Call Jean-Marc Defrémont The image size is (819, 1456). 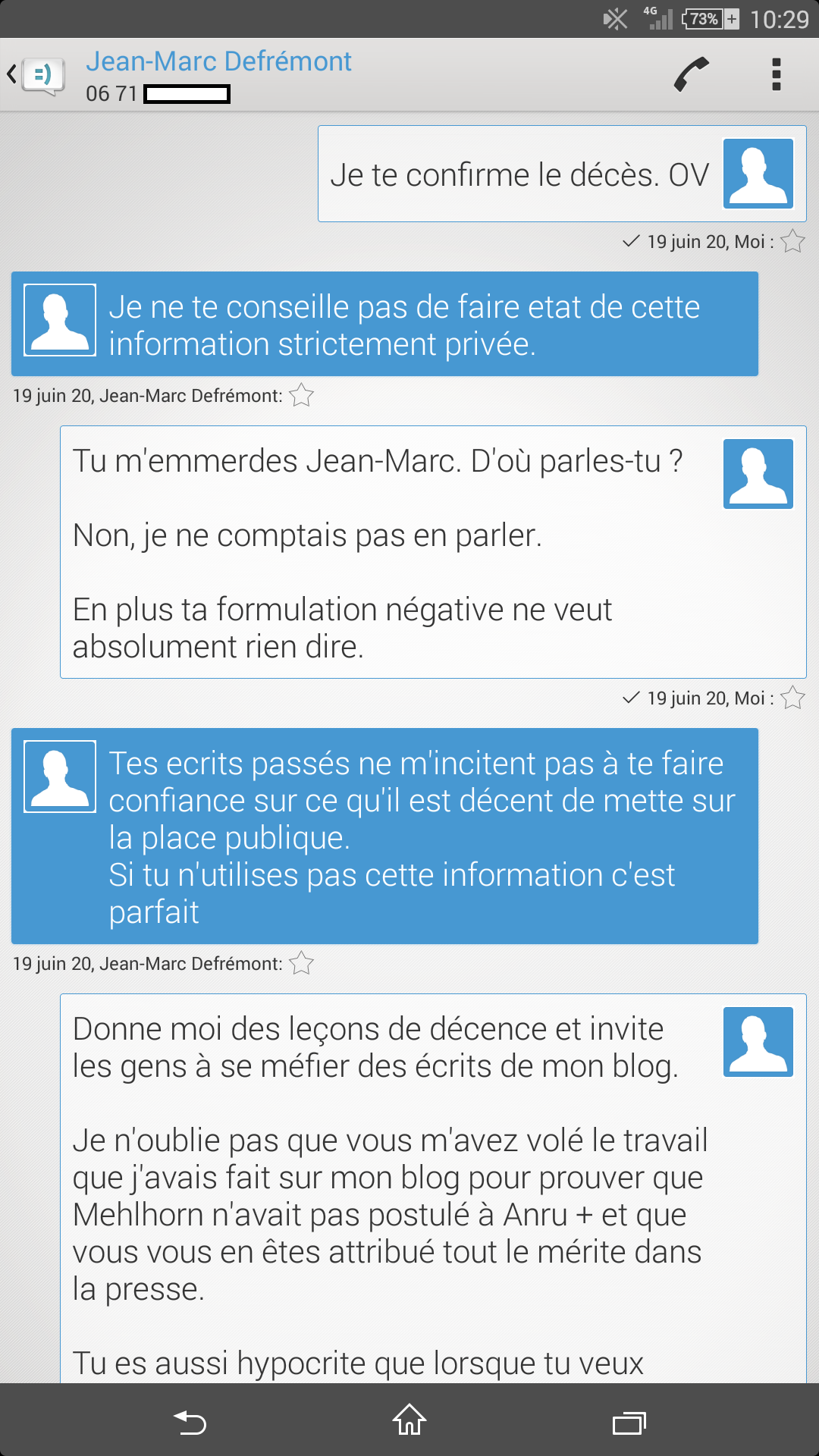692,74
